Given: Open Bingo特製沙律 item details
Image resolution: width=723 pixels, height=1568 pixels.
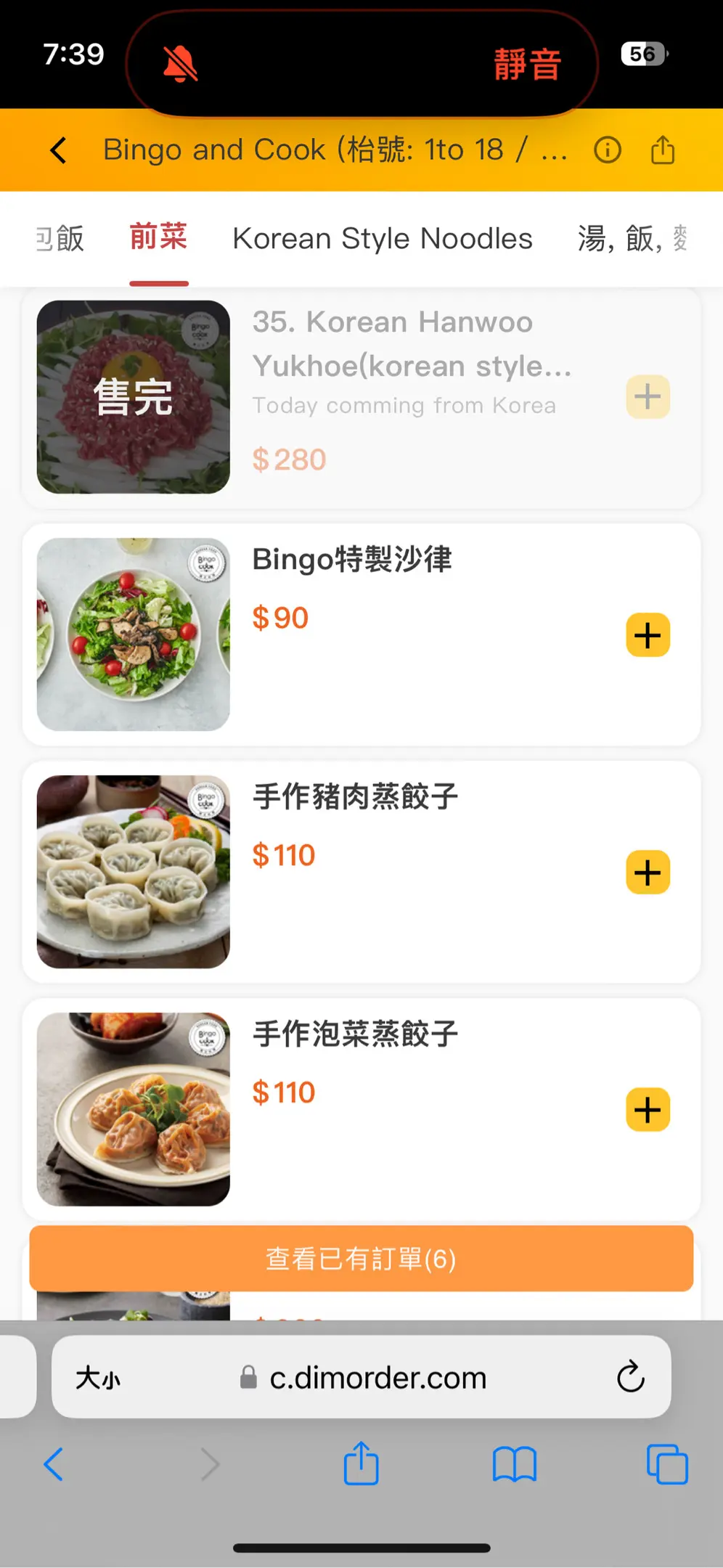Looking at the screenshot, I should point(352,560).
